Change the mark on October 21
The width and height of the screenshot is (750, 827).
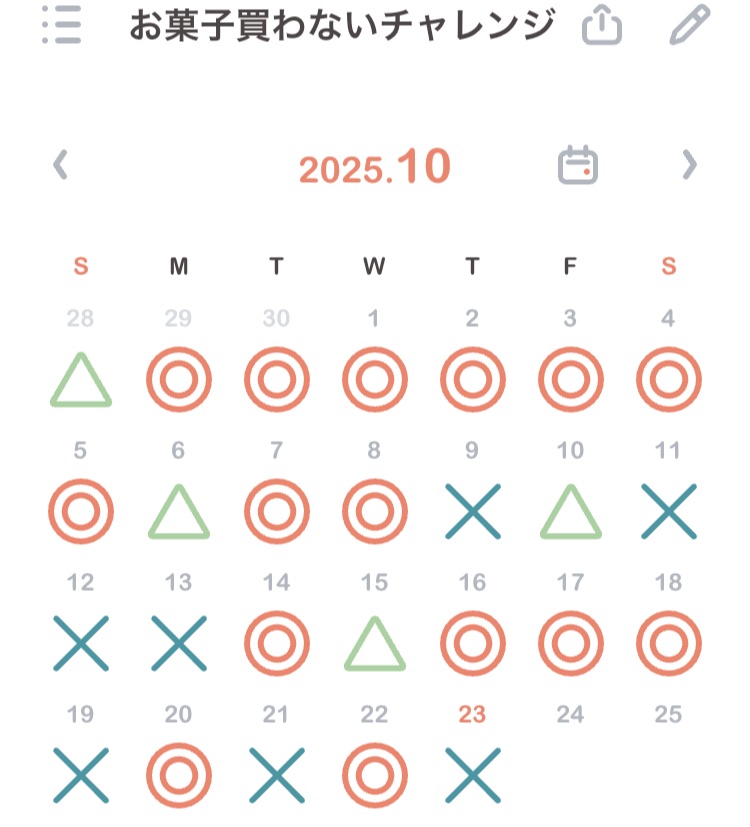tap(277, 774)
